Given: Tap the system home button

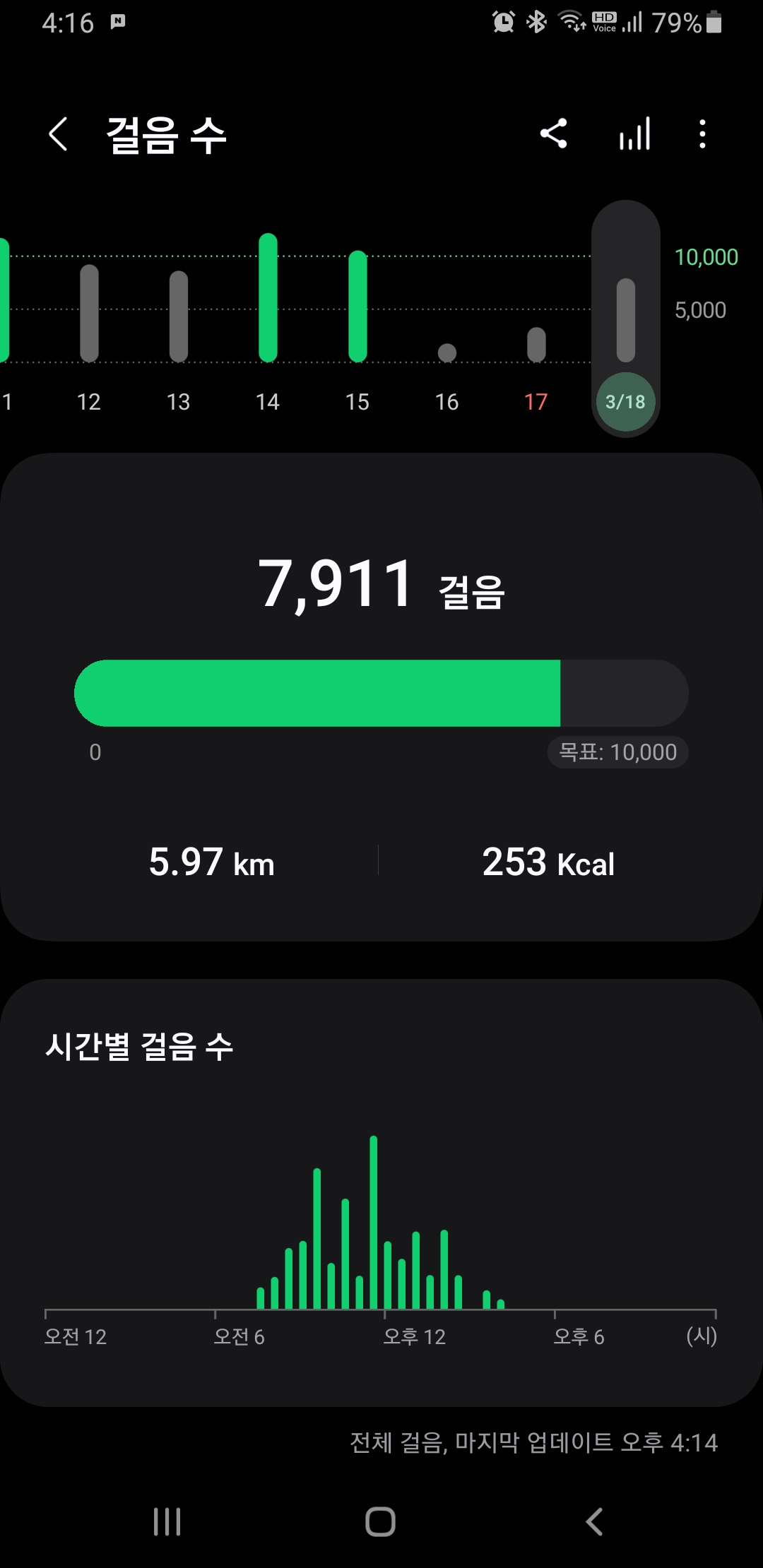Looking at the screenshot, I should (x=380, y=1521).
